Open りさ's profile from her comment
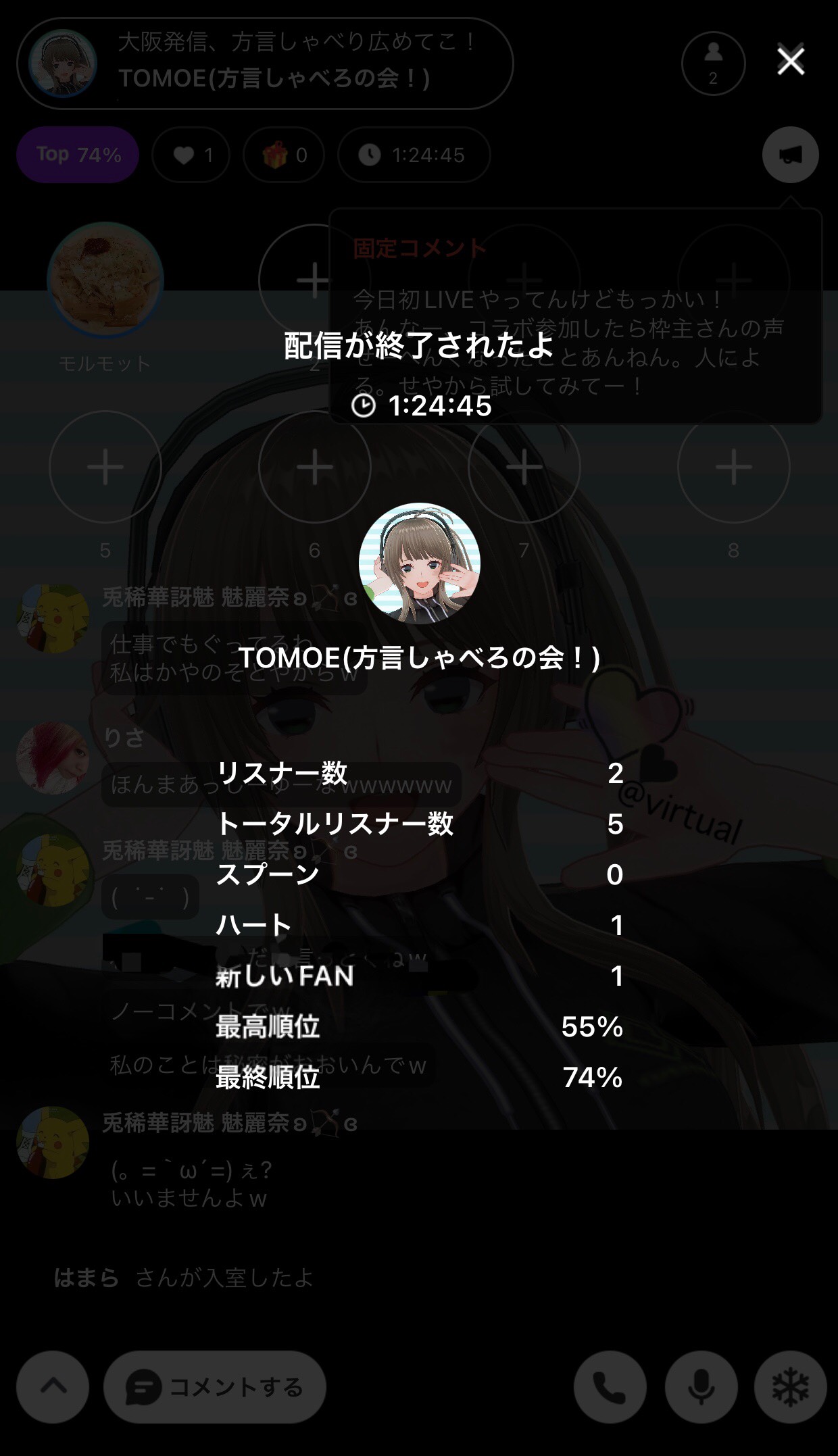Viewport: 838px width, 1456px height. 53,758
